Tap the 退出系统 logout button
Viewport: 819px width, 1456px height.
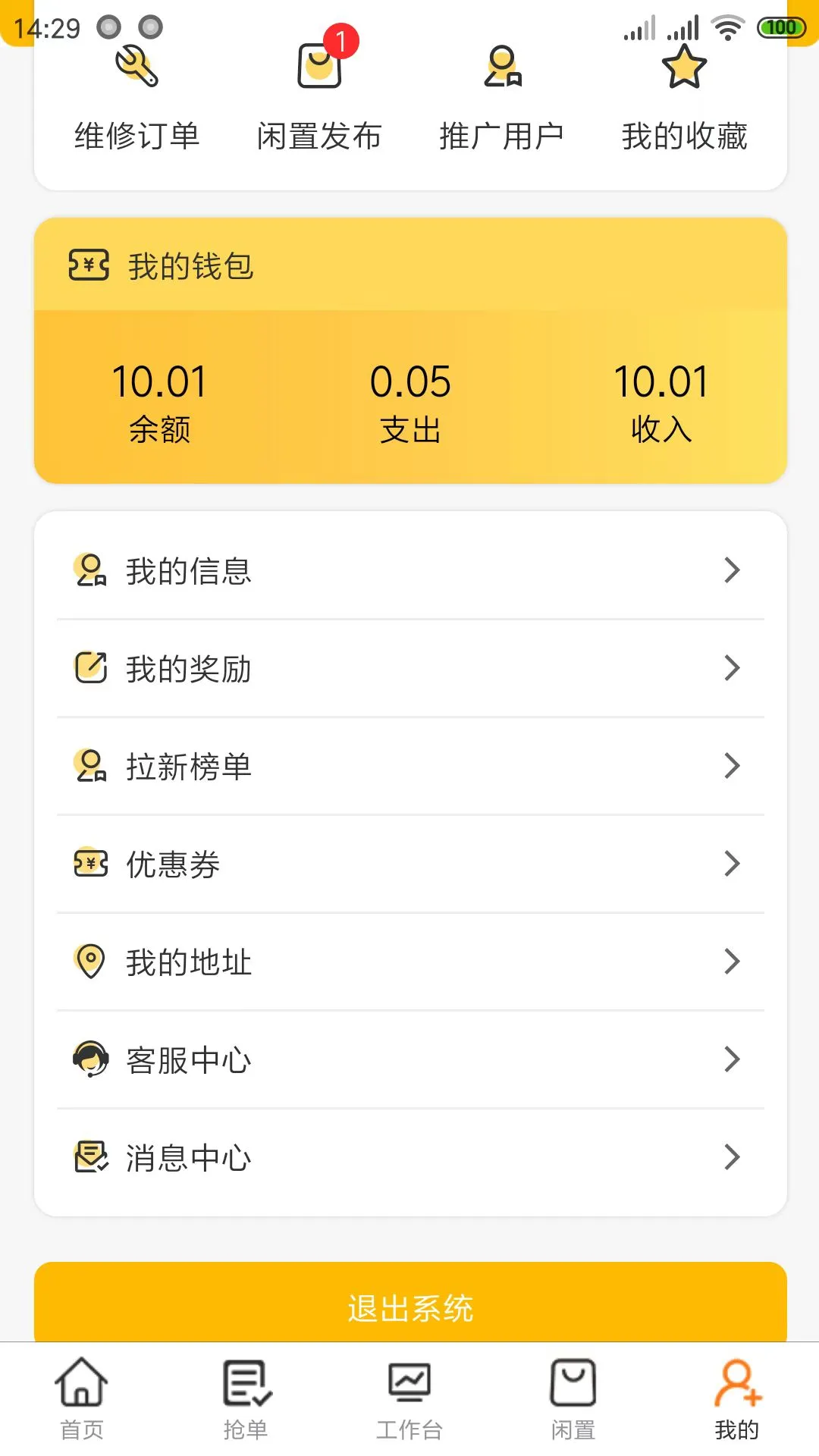pos(409,1306)
